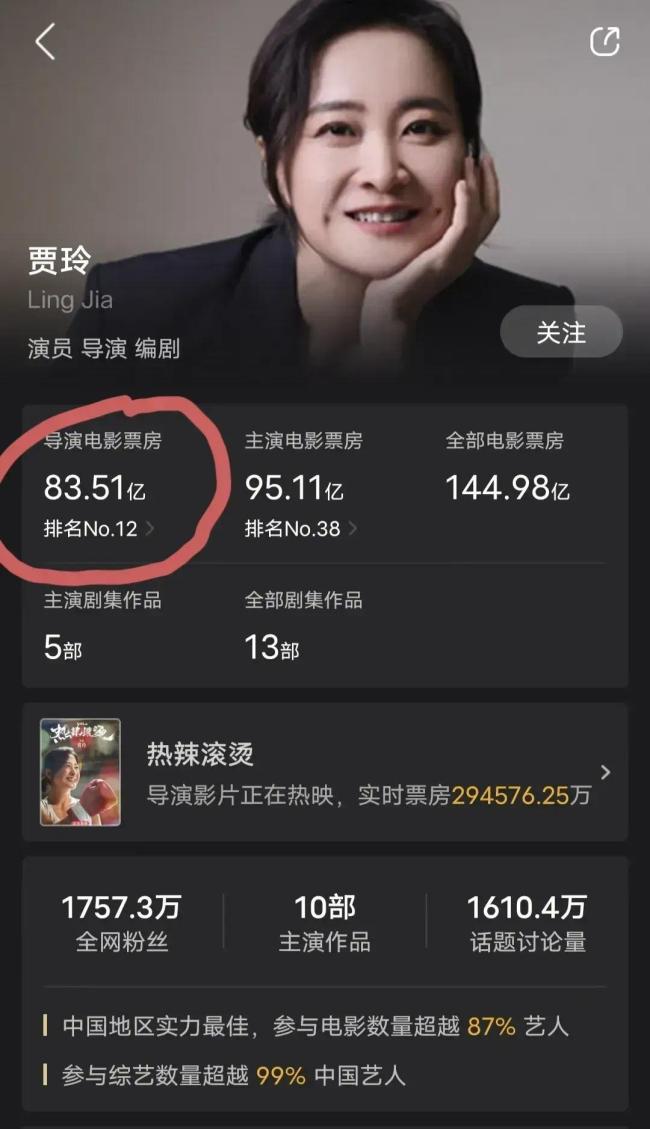650x1129 pixels.
Task: Open the 热辣滚烫 movie card
Action: (325, 772)
